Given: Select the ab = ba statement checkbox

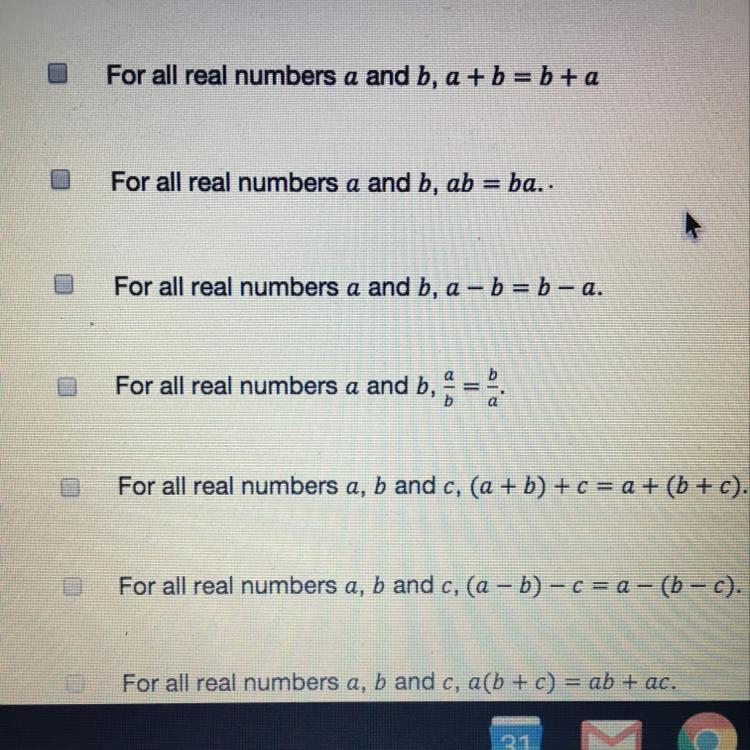Looking at the screenshot, I should pos(62,180).
